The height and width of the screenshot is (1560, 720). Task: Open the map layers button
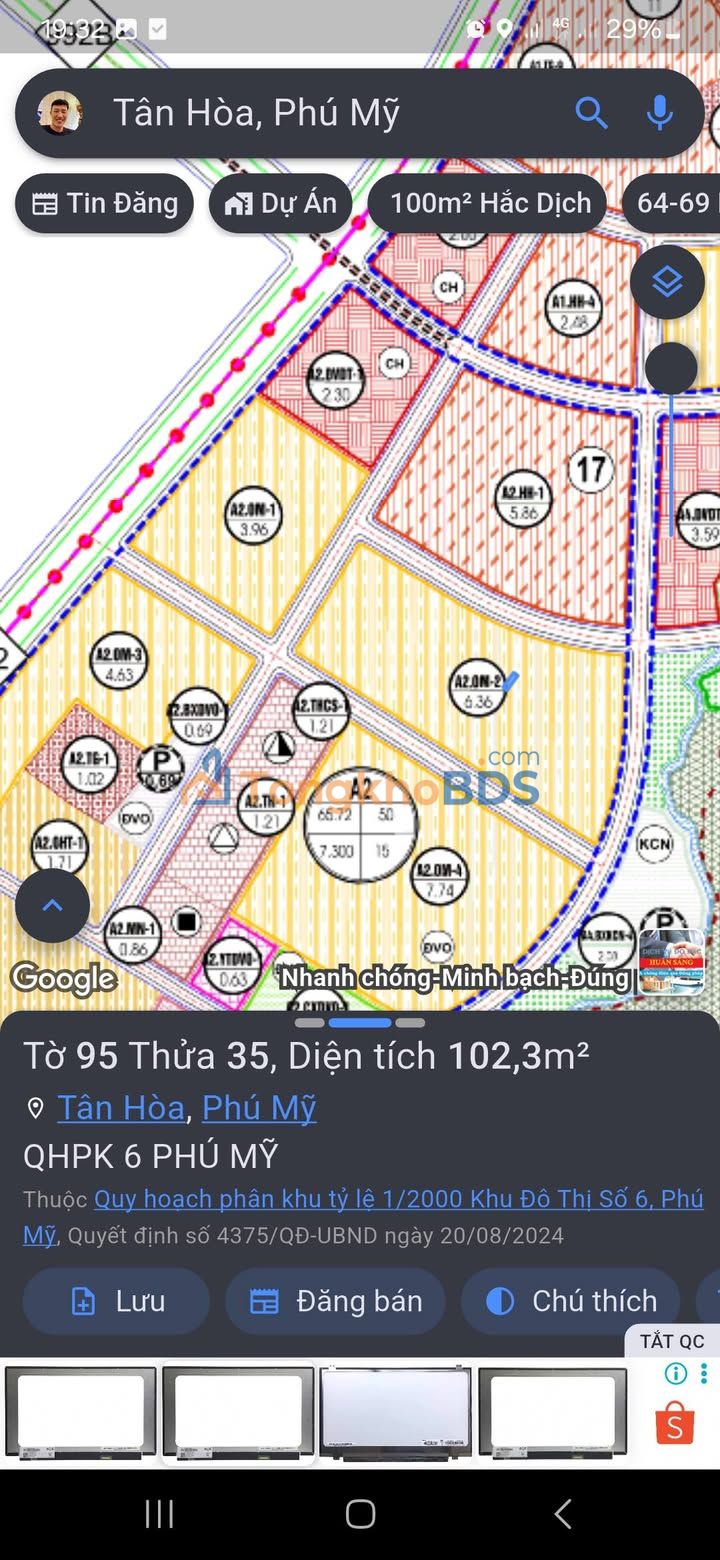point(667,283)
